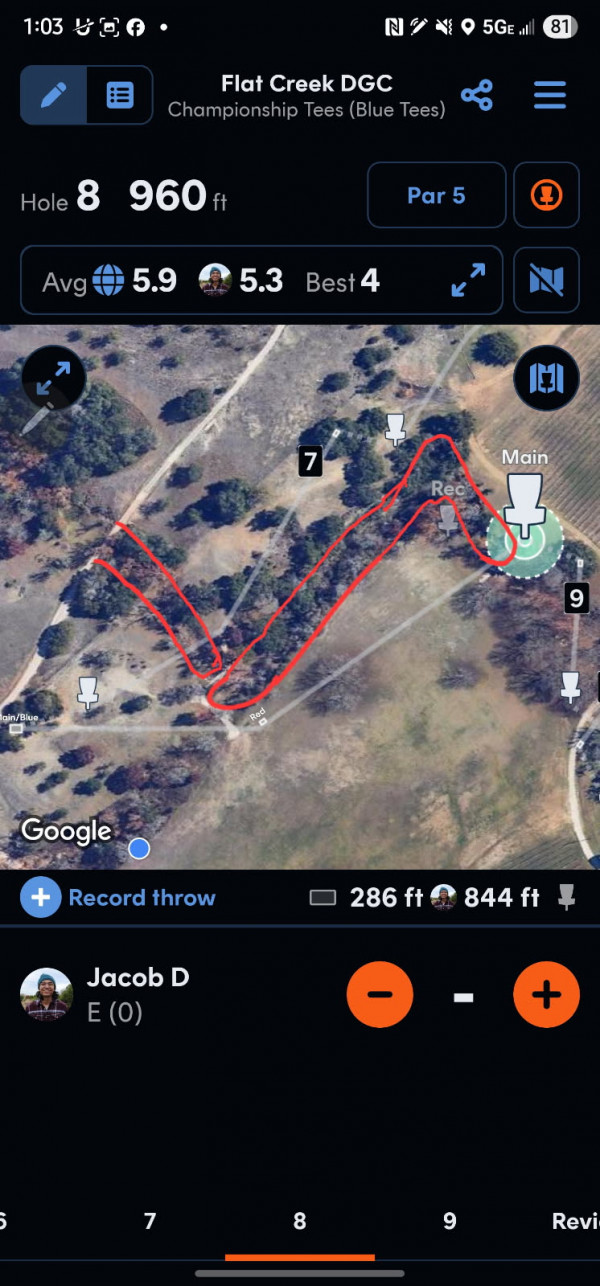Switch to the scorecard list view
Viewport: 600px width, 1286px height.
120,95
